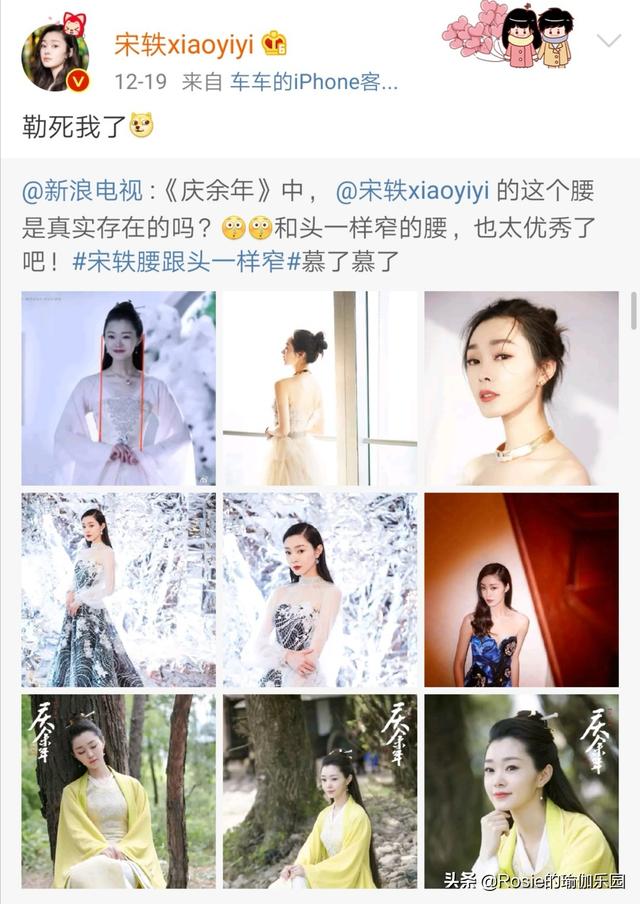View the white hanfu photo with red lines
Viewport: 640px width, 904px height.
[119, 388]
